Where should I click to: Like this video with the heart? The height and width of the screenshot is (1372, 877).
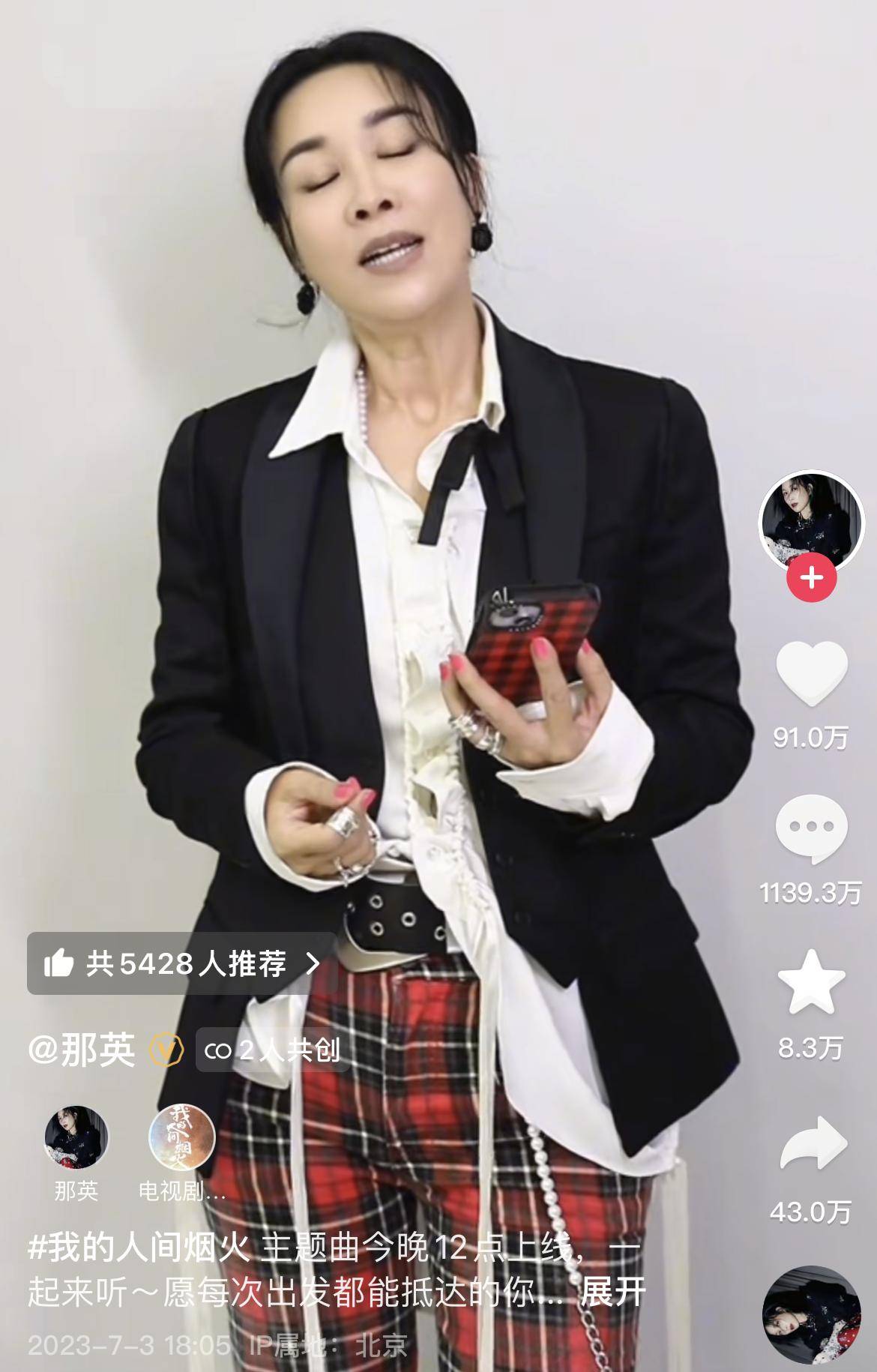(x=811, y=675)
